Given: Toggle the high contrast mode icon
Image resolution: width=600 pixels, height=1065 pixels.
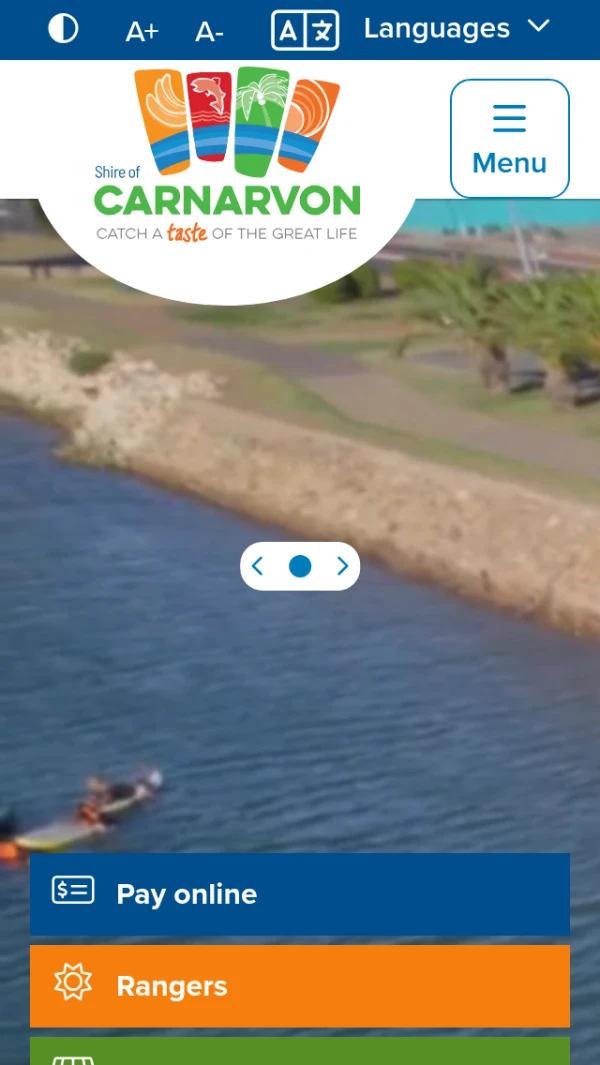Looking at the screenshot, I should pos(63,29).
